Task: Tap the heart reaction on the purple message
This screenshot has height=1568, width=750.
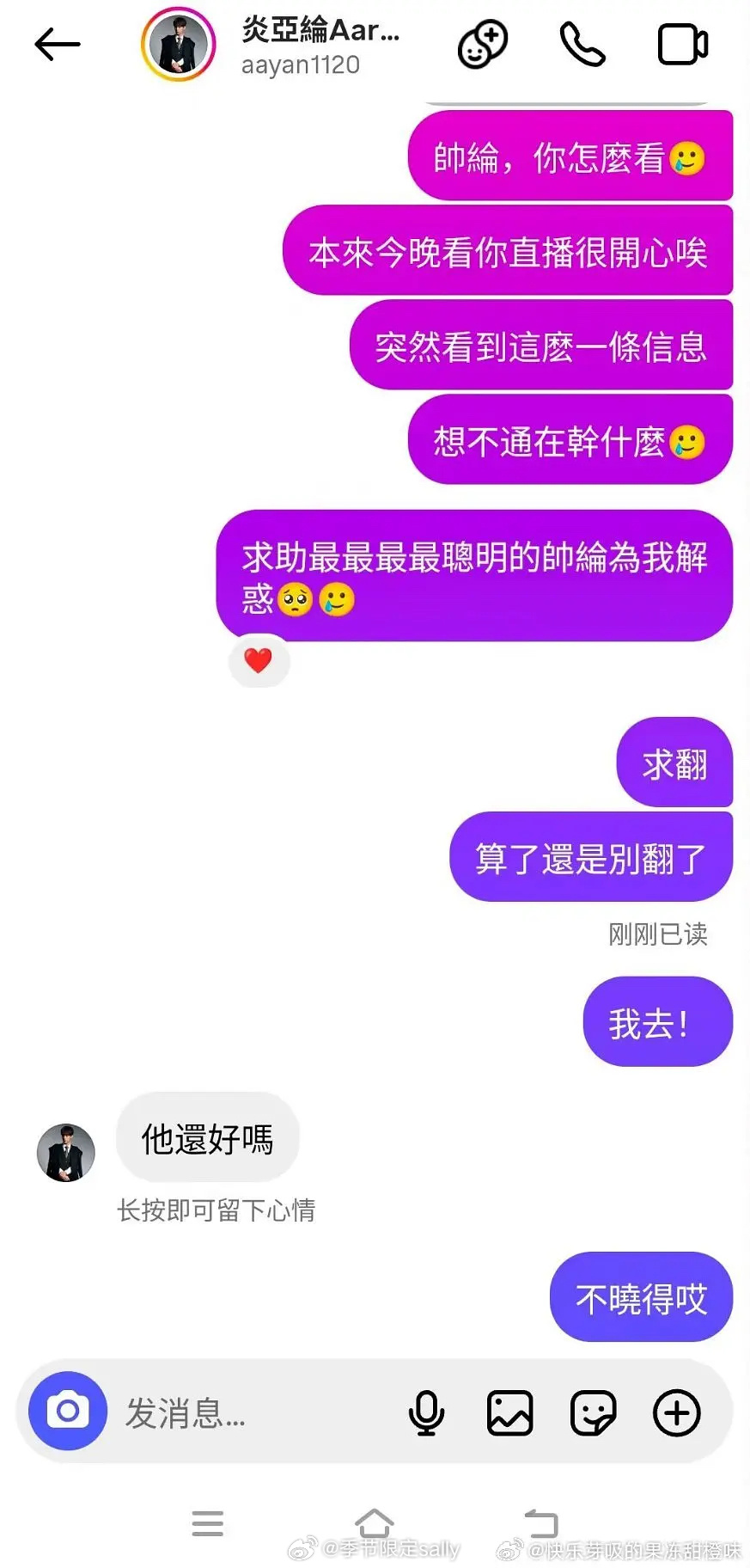Action: click(259, 660)
